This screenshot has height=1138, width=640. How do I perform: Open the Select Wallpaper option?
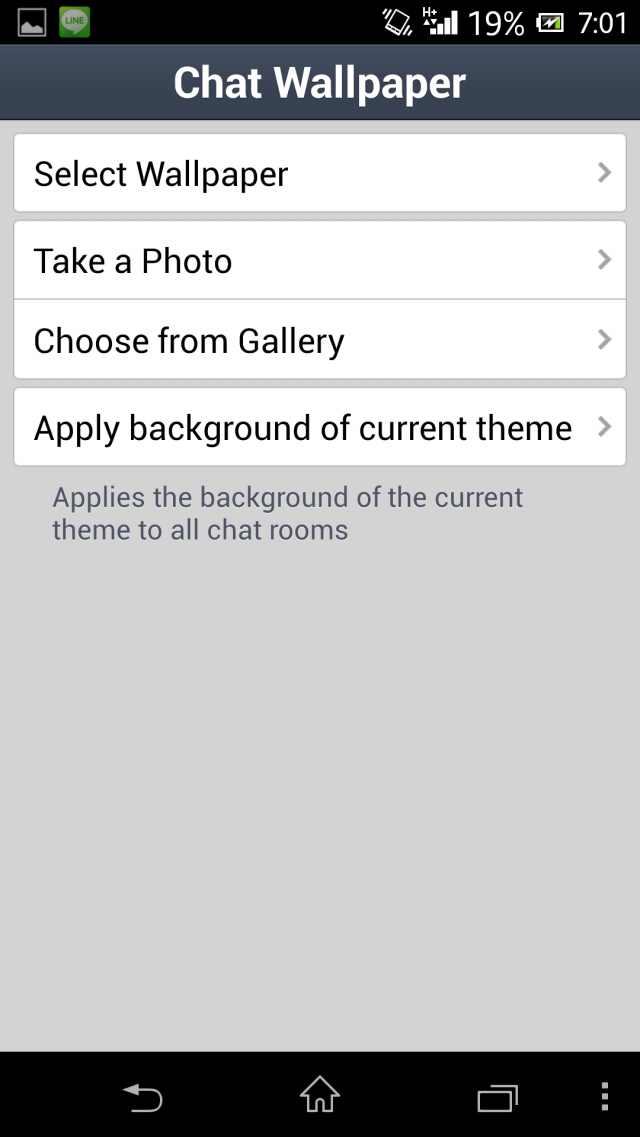320,173
